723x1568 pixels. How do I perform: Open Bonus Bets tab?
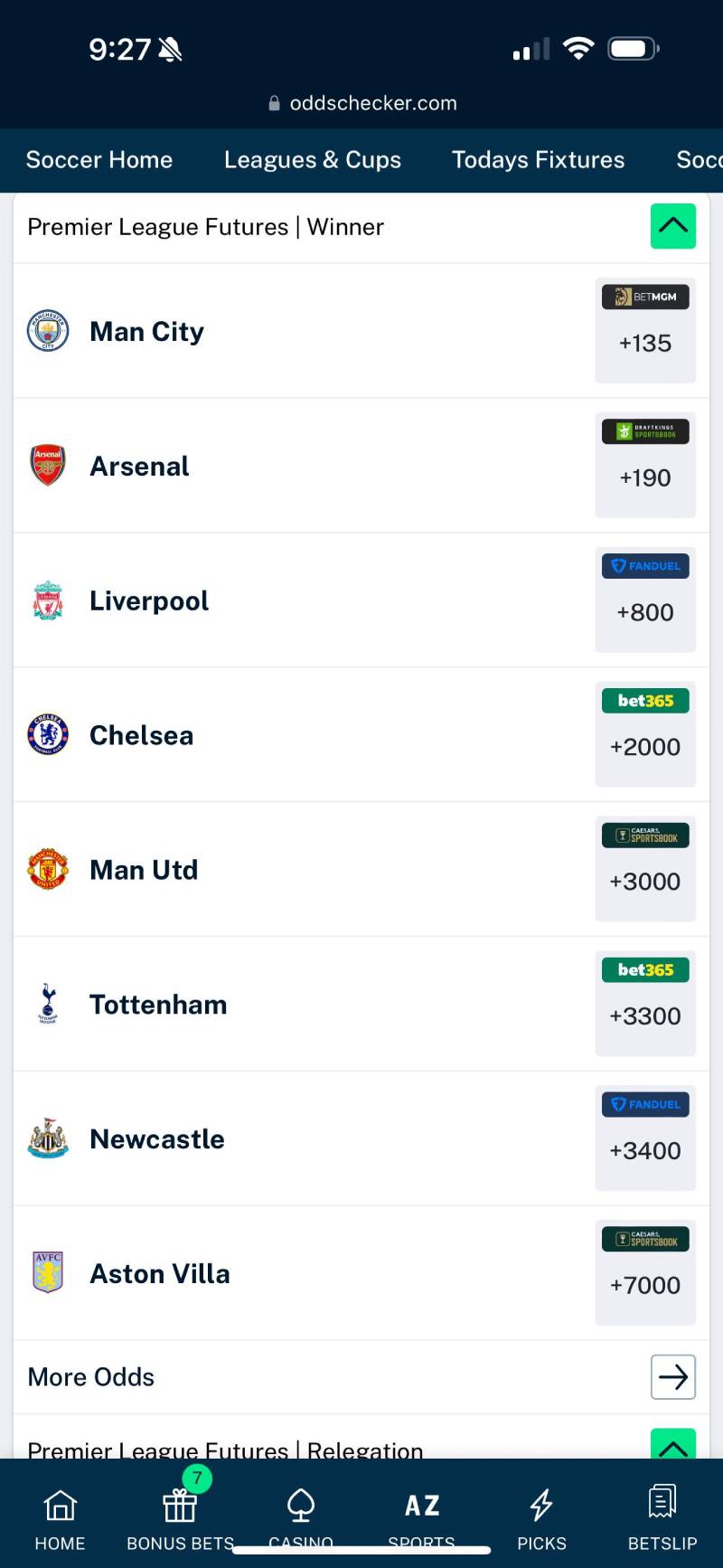click(180, 1517)
